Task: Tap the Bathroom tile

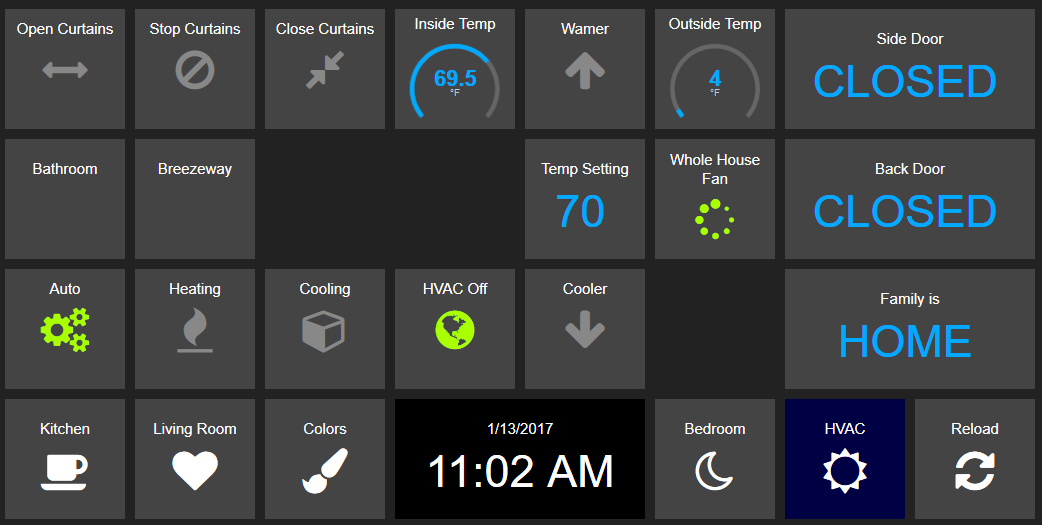Action: (65, 199)
